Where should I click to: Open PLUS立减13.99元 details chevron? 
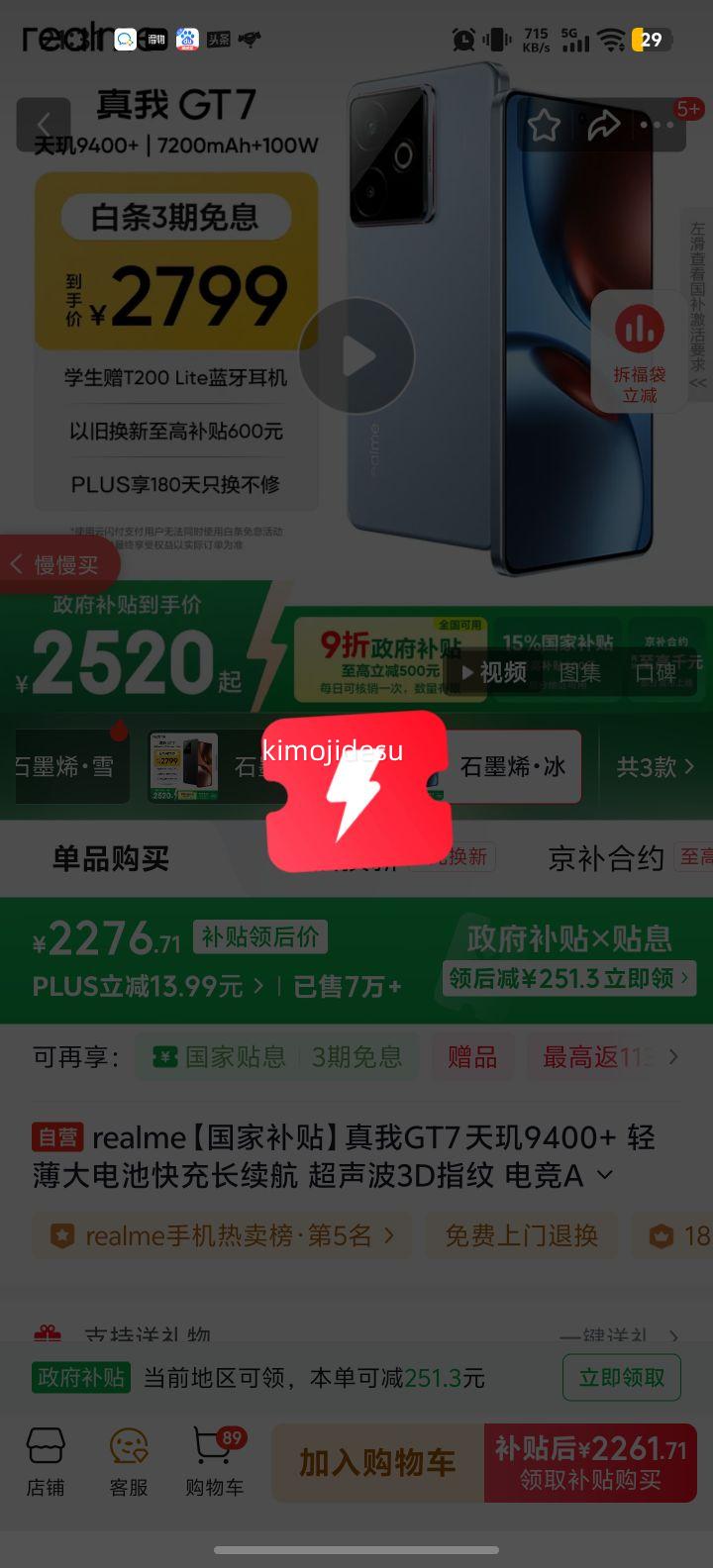pyautogui.click(x=257, y=987)
